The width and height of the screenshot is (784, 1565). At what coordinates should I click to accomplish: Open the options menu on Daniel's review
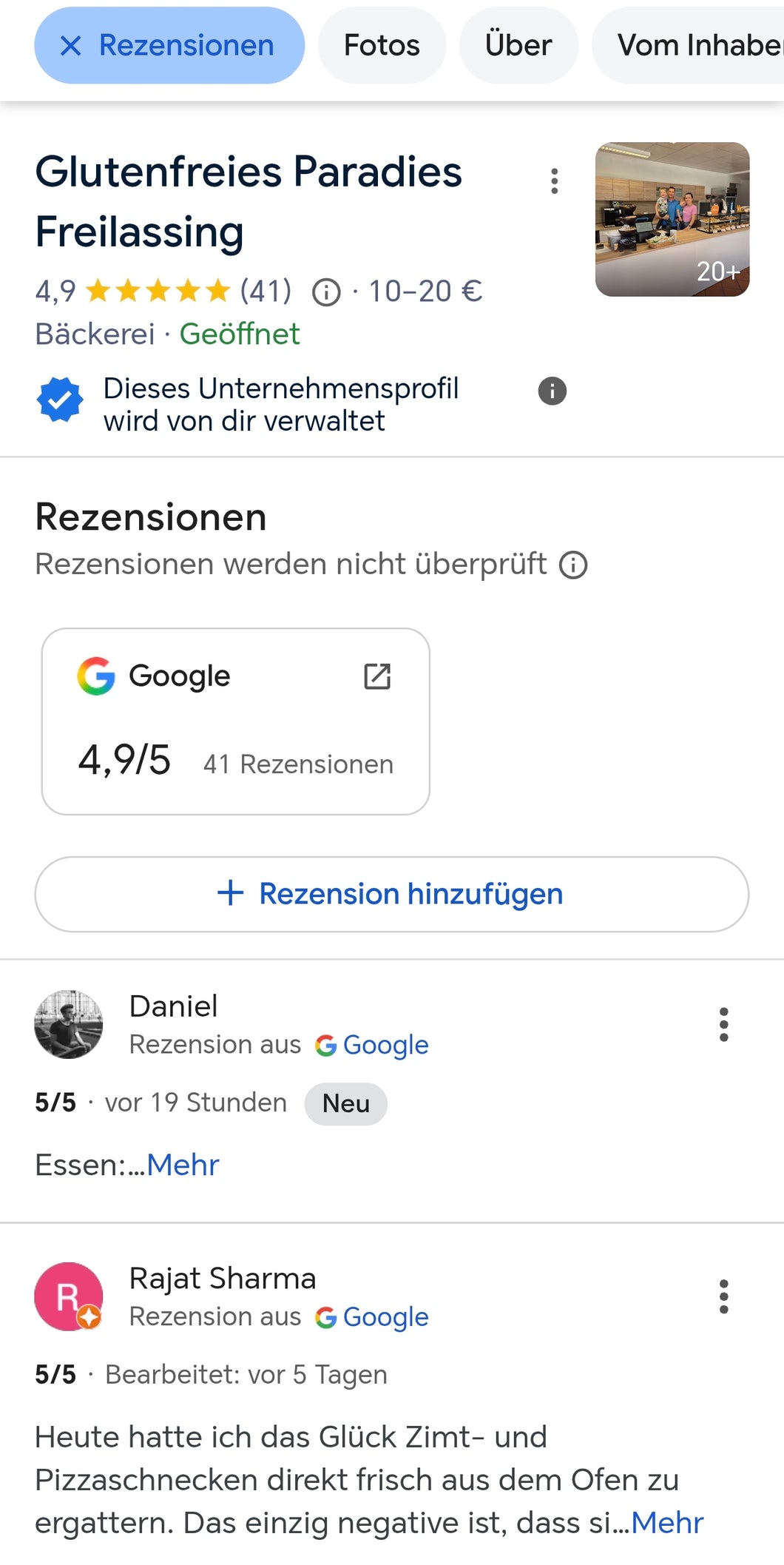tap(723, 1025)
